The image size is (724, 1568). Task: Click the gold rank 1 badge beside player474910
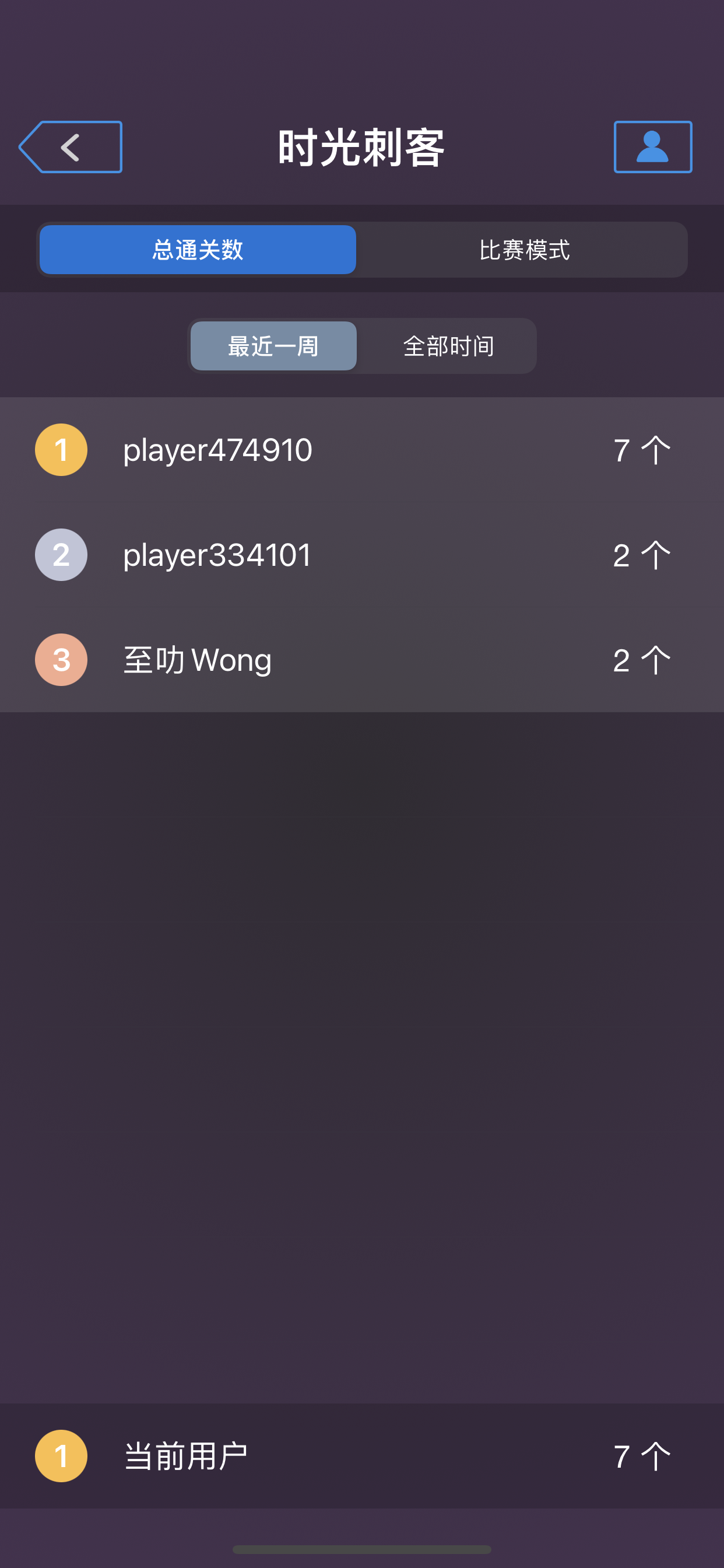tap(61, 449)
